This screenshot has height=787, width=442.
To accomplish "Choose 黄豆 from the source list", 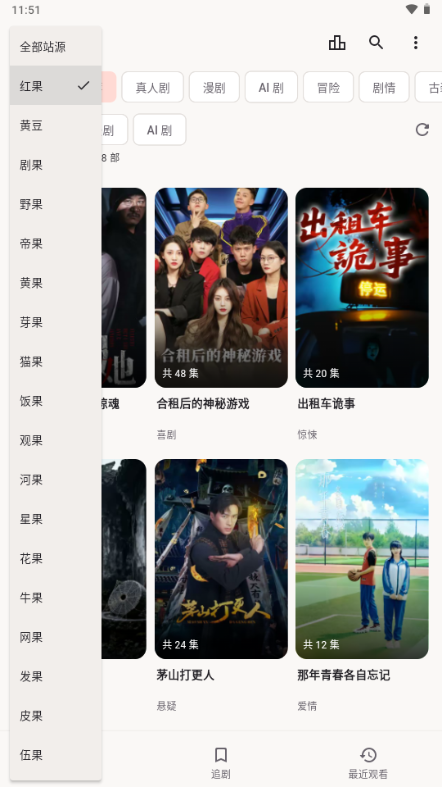I will tap(56, 125).
